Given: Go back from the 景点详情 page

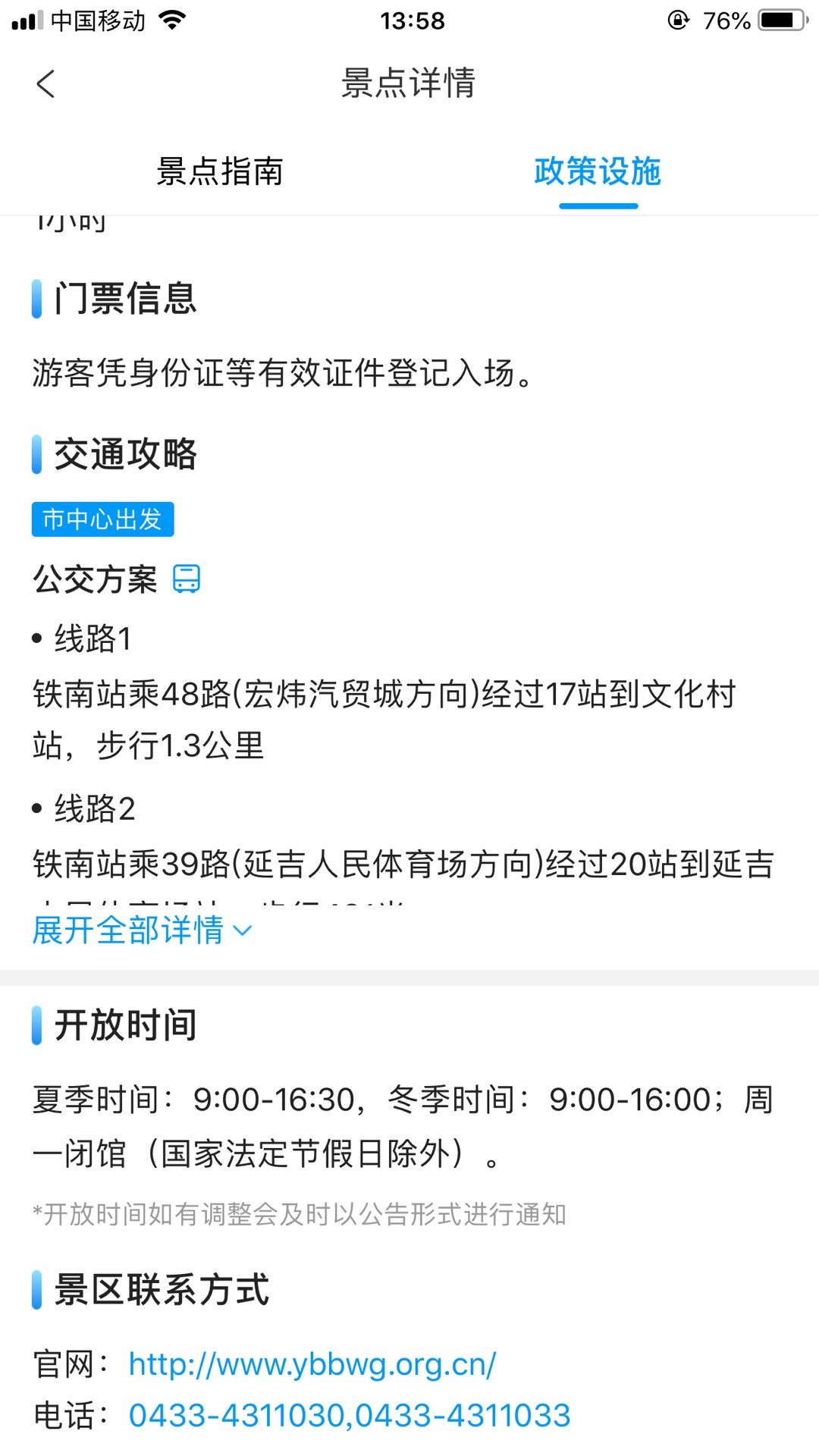Looking at the screenshot, I should pyautogui.click(x=45, y=83).
